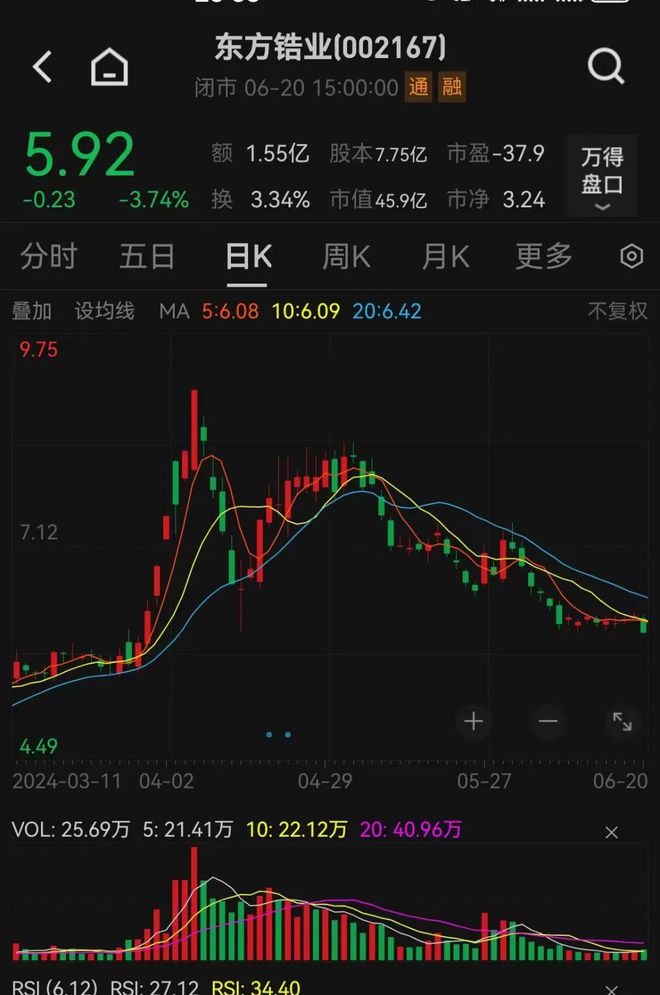
Task: Expand the 万得盘口 panel
Action: [602, 179]
